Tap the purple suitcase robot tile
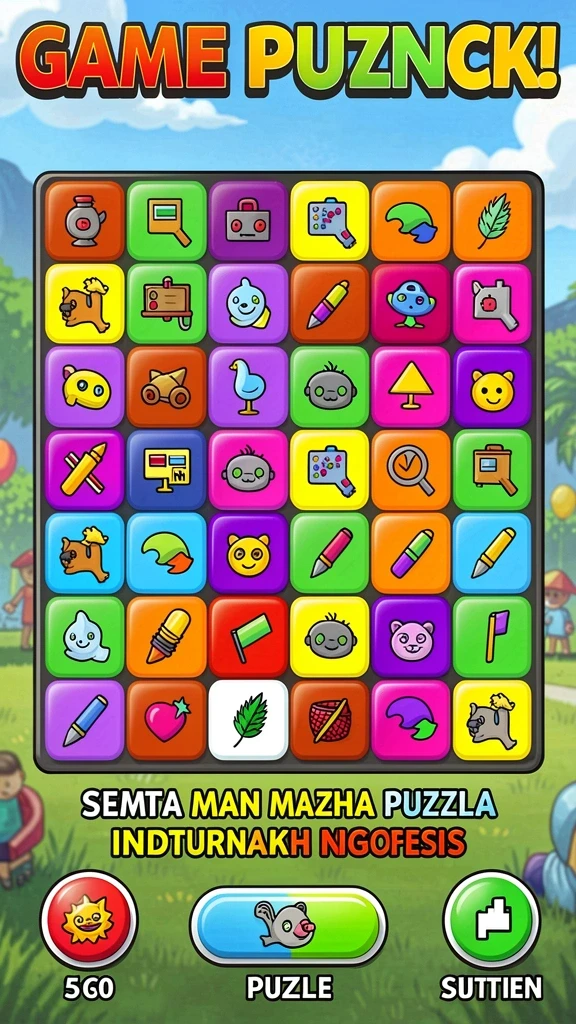 click(248, 221)
